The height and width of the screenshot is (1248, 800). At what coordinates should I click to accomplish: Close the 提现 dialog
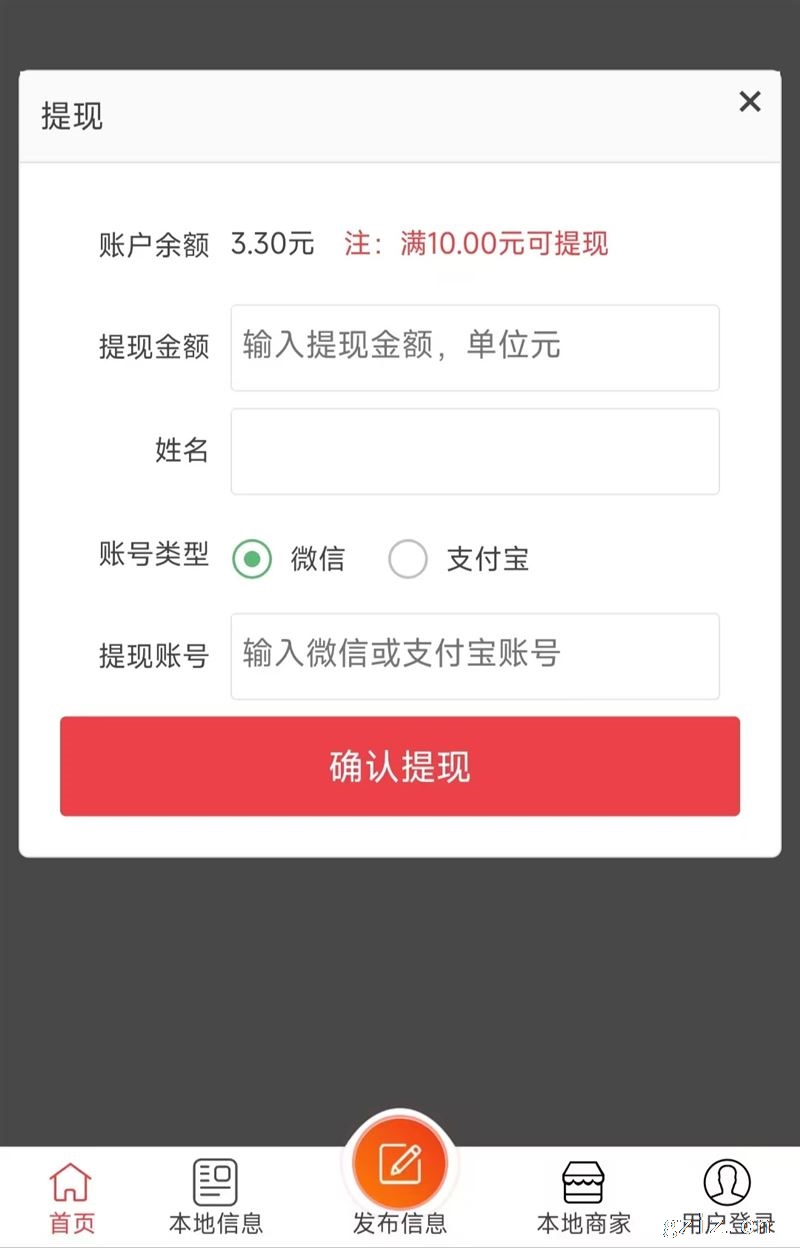[x=750, y=101]
